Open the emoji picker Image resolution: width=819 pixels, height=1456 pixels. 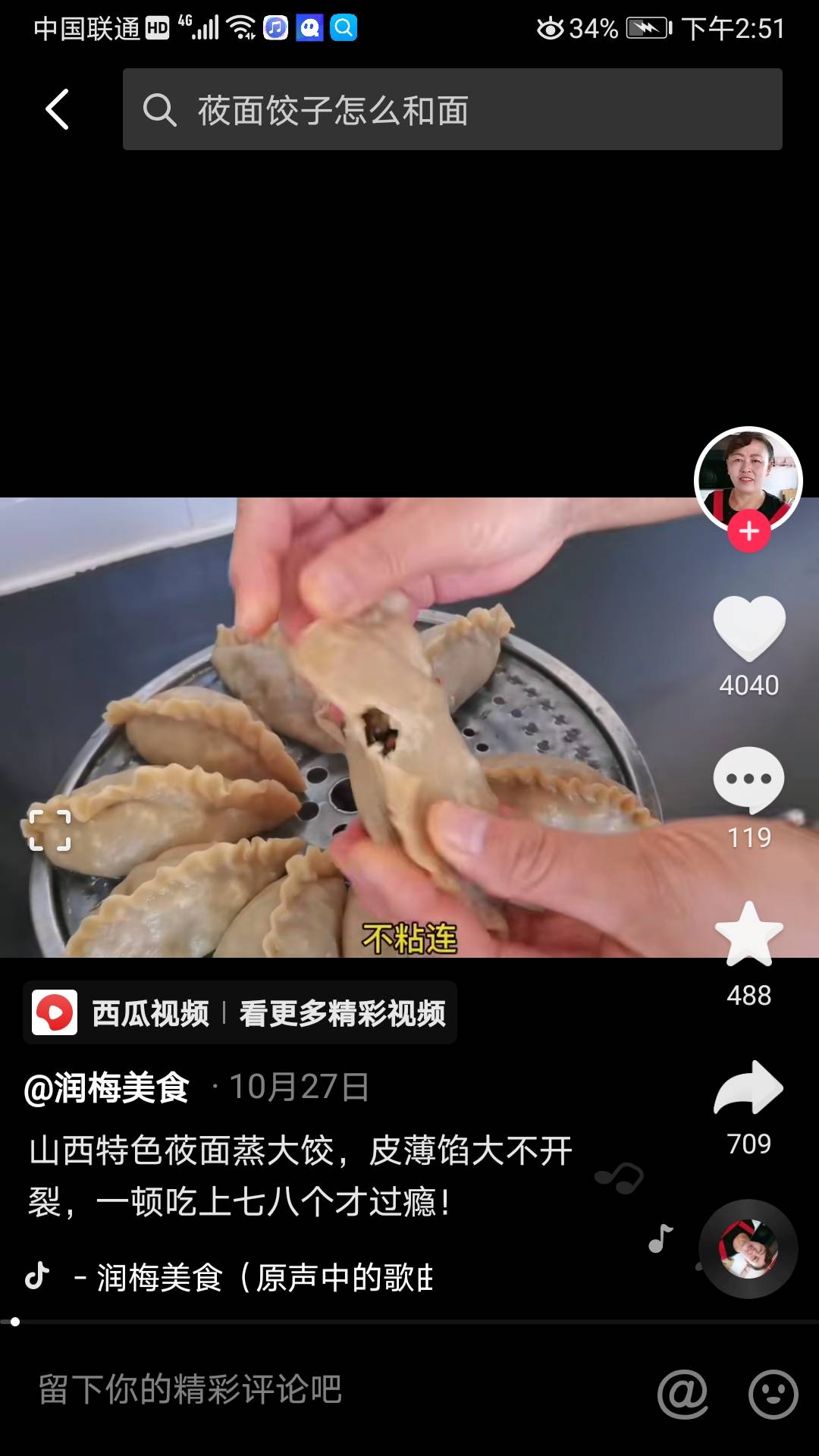(x=773, y=1393)
